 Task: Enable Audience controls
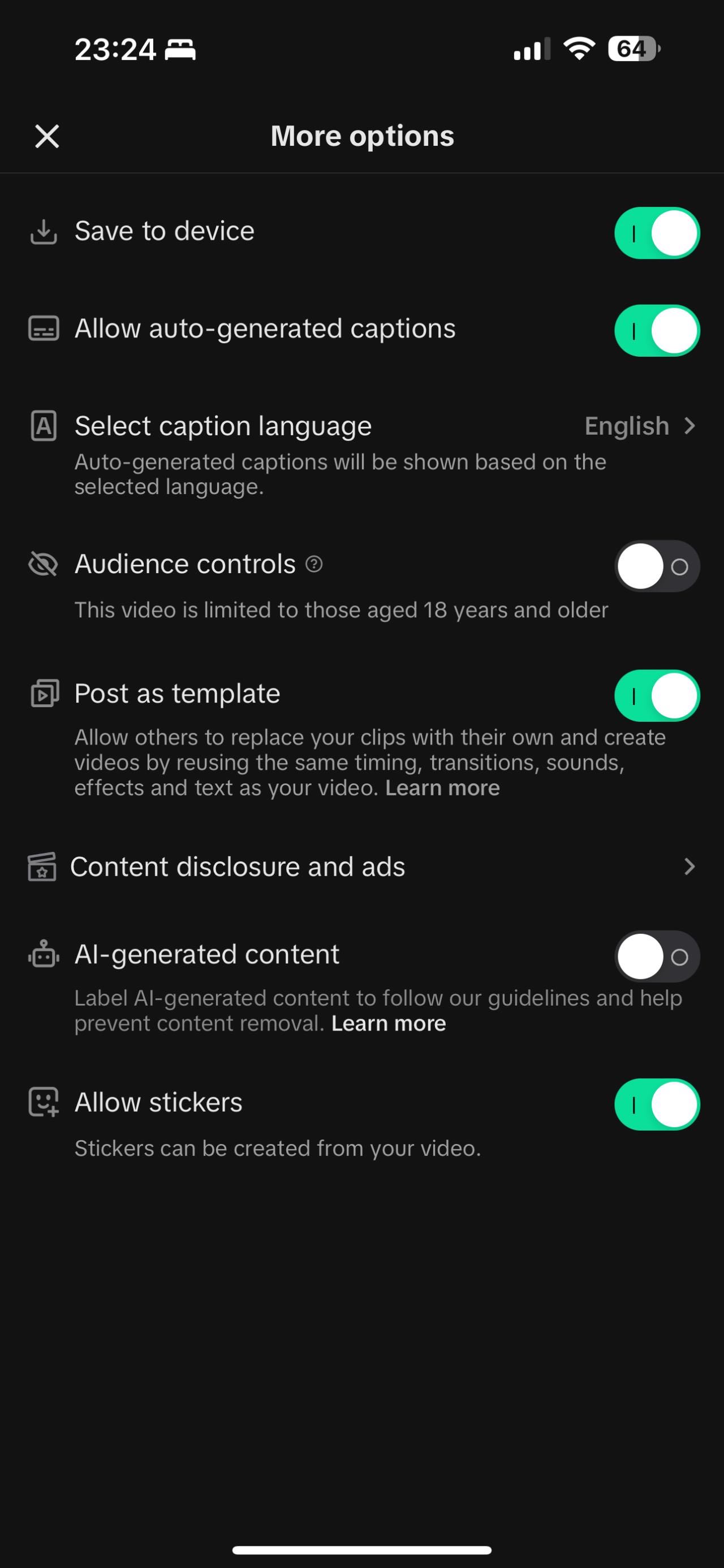(x=657, y=565)
